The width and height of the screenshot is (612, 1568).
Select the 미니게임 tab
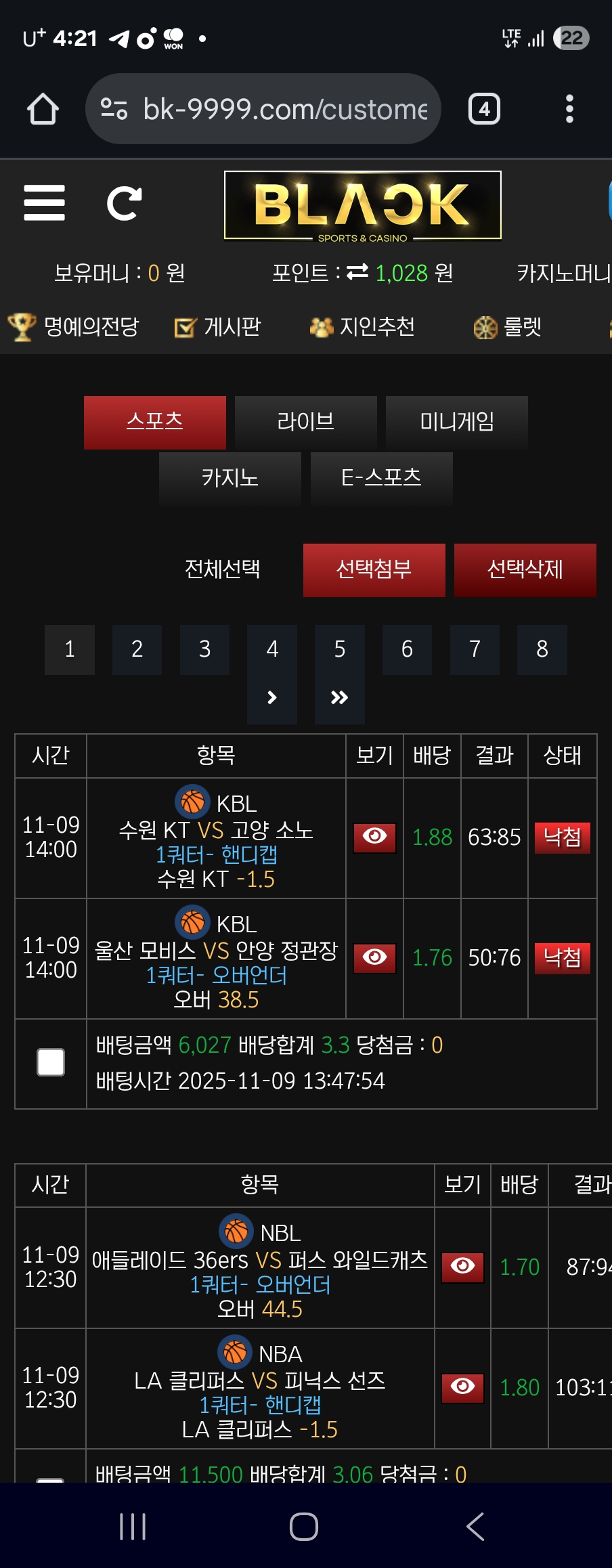click(457, 422)
